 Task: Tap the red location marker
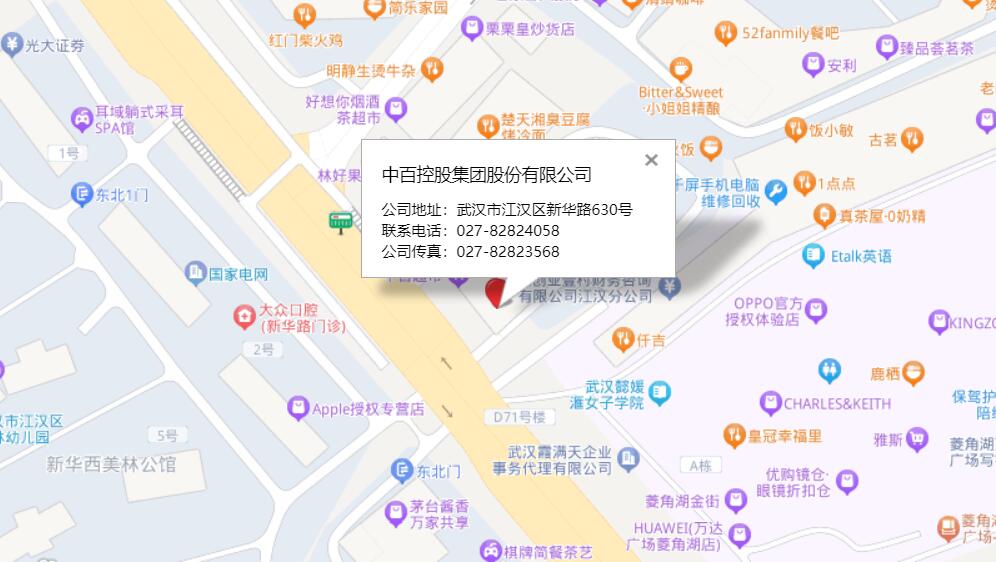[497, 293]
